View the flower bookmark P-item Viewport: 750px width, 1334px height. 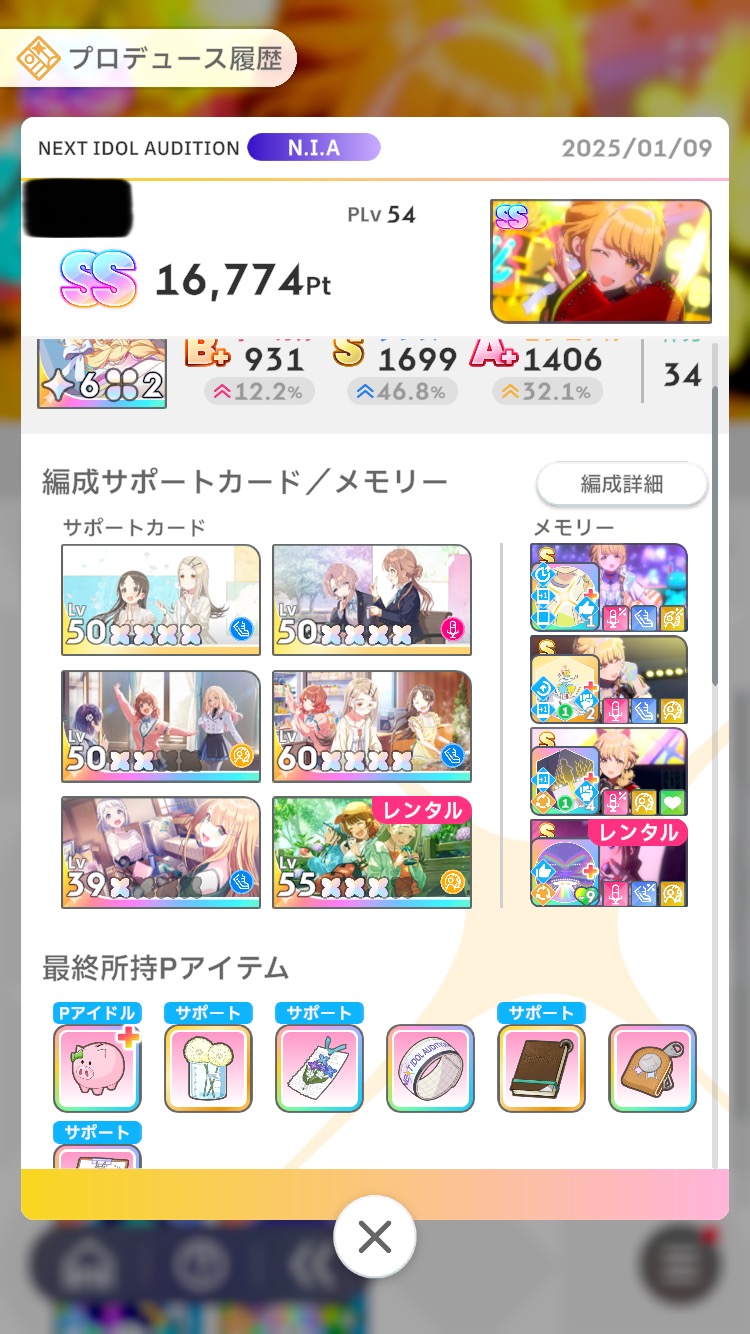[319, 1068]
